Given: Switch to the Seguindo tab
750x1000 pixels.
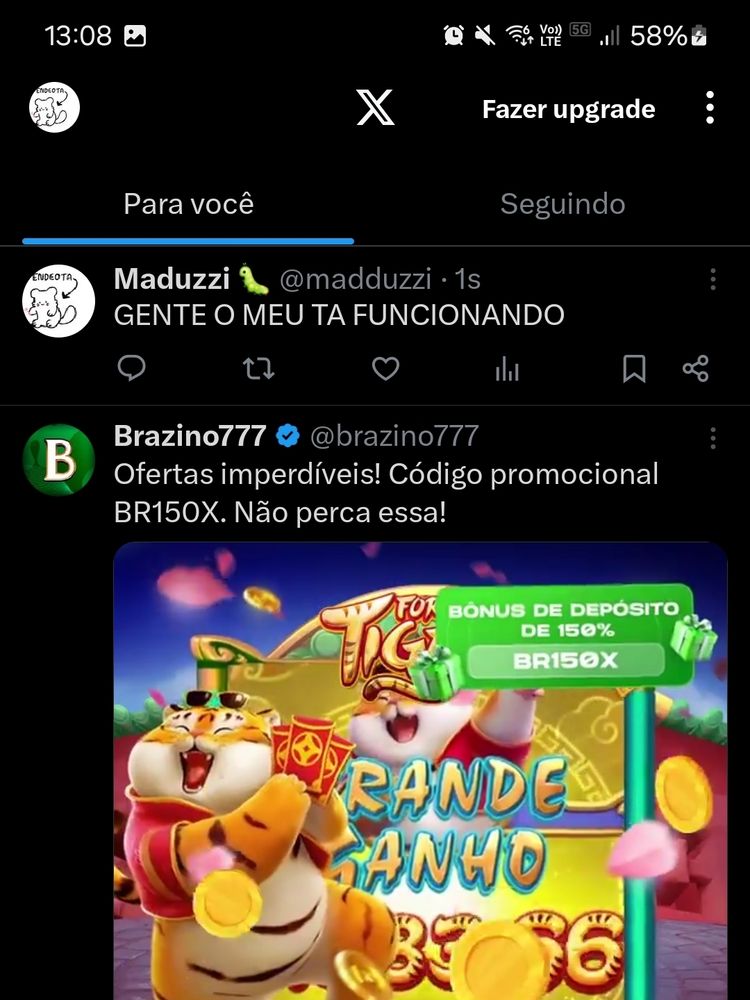Looking at the screenshot, I should pos(562,204).
